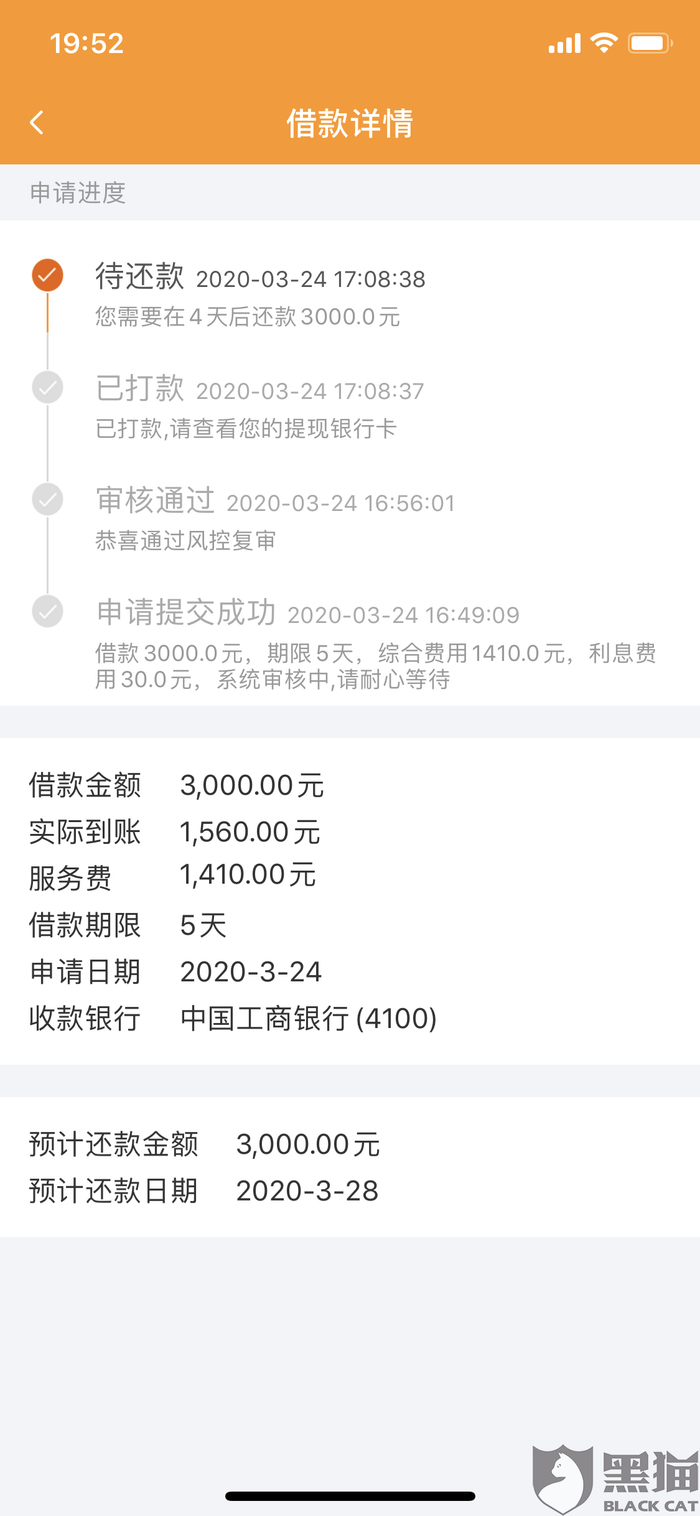Go back from the 借款详情 page
The image size is (700, 1516).
click(x=37, y=123)
